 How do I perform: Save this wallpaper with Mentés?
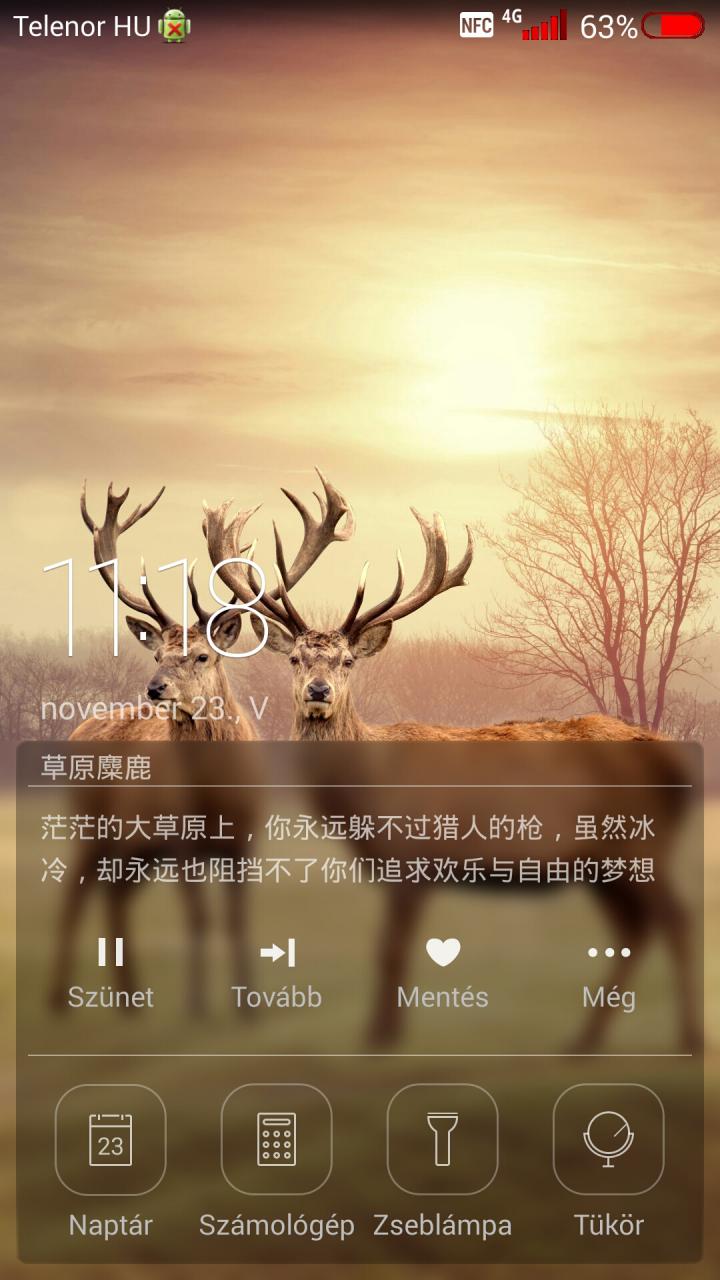click(443, 972)
